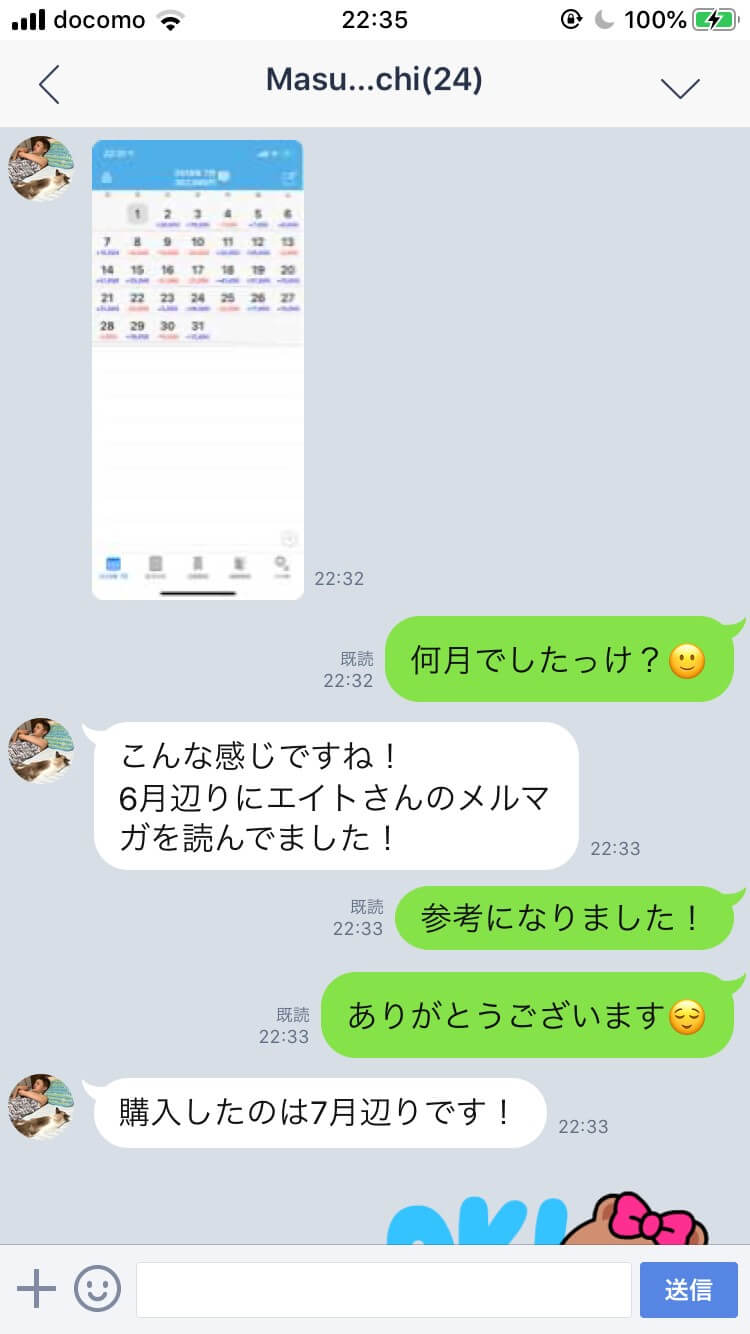Tap the plus attachment icon
This screenshot has width=750, height=1334.
[x=37, y=1289]
